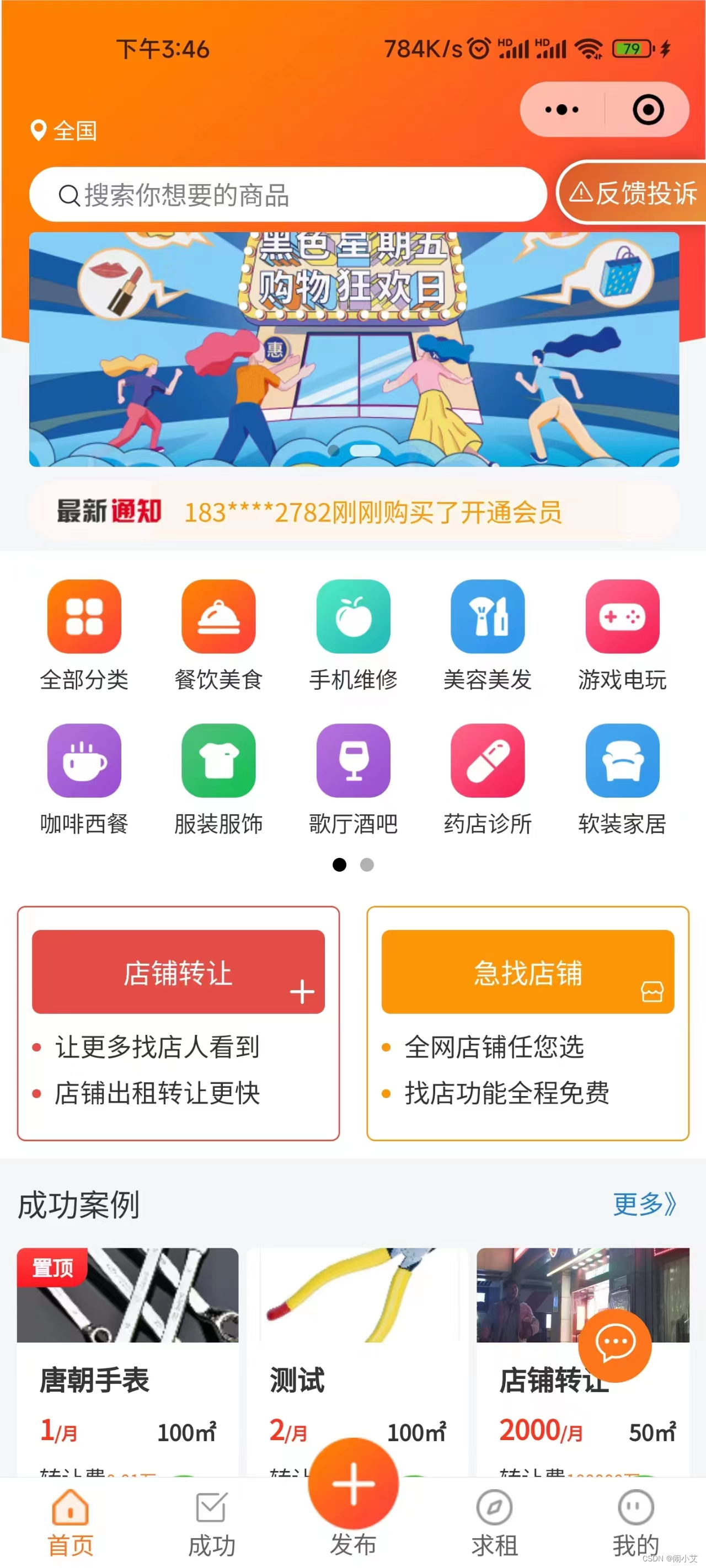Tap the second carousel indicator dot
706x1568 pixels.
click(x=367, y=865)
